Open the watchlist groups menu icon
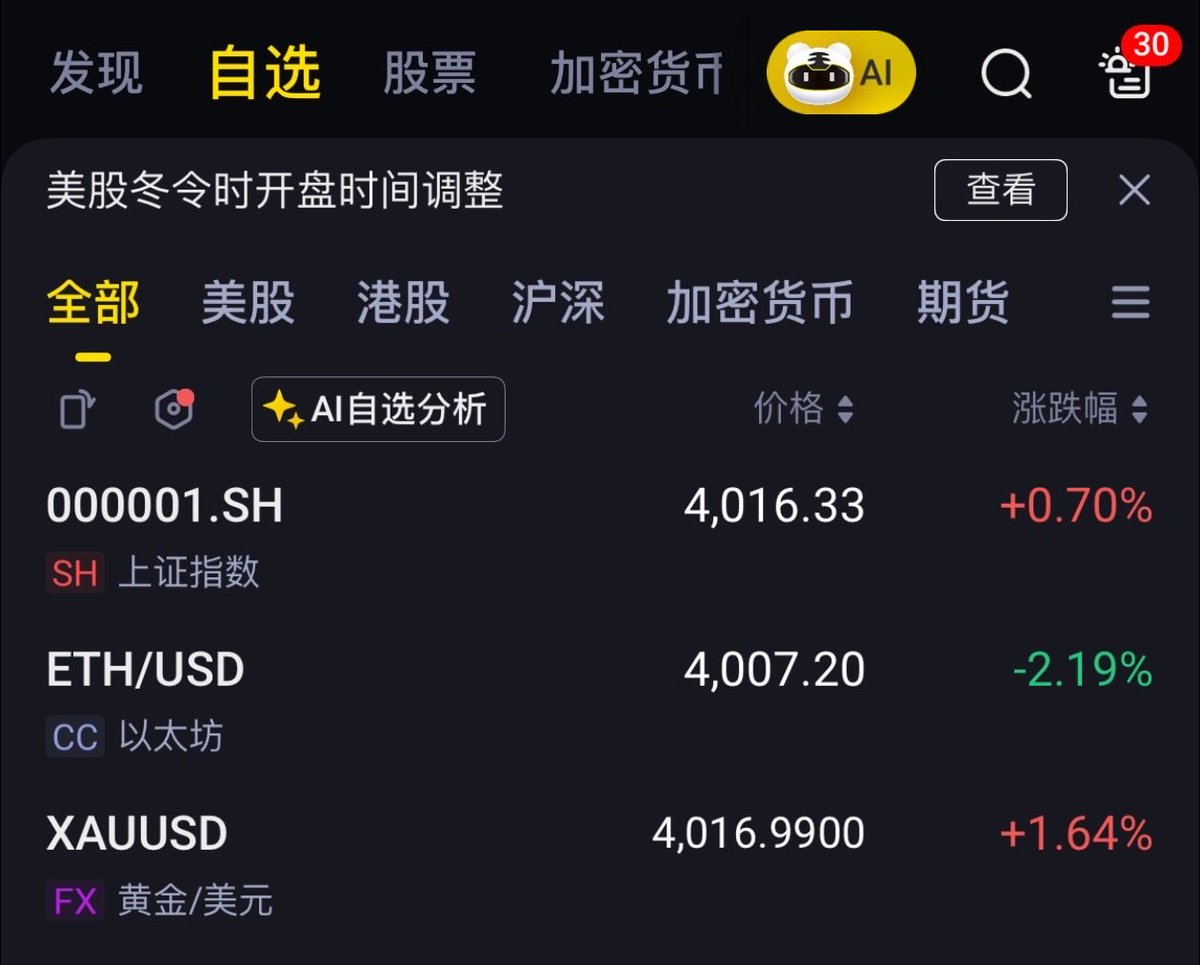The image size is (1200, 965). pyautogui.click(x=1130, y=302)
